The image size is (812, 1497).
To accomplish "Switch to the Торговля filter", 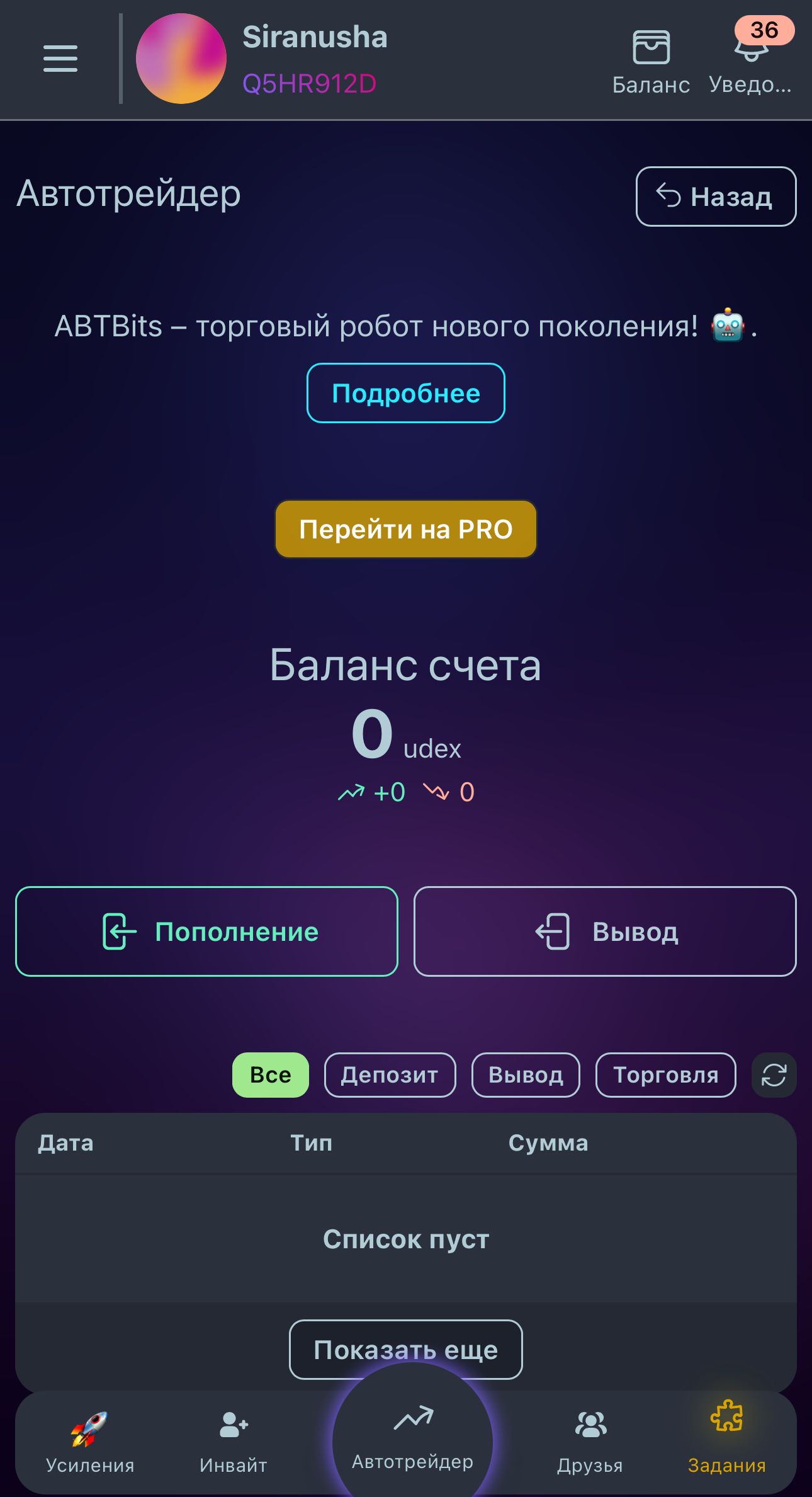I will coord(665,1075).
